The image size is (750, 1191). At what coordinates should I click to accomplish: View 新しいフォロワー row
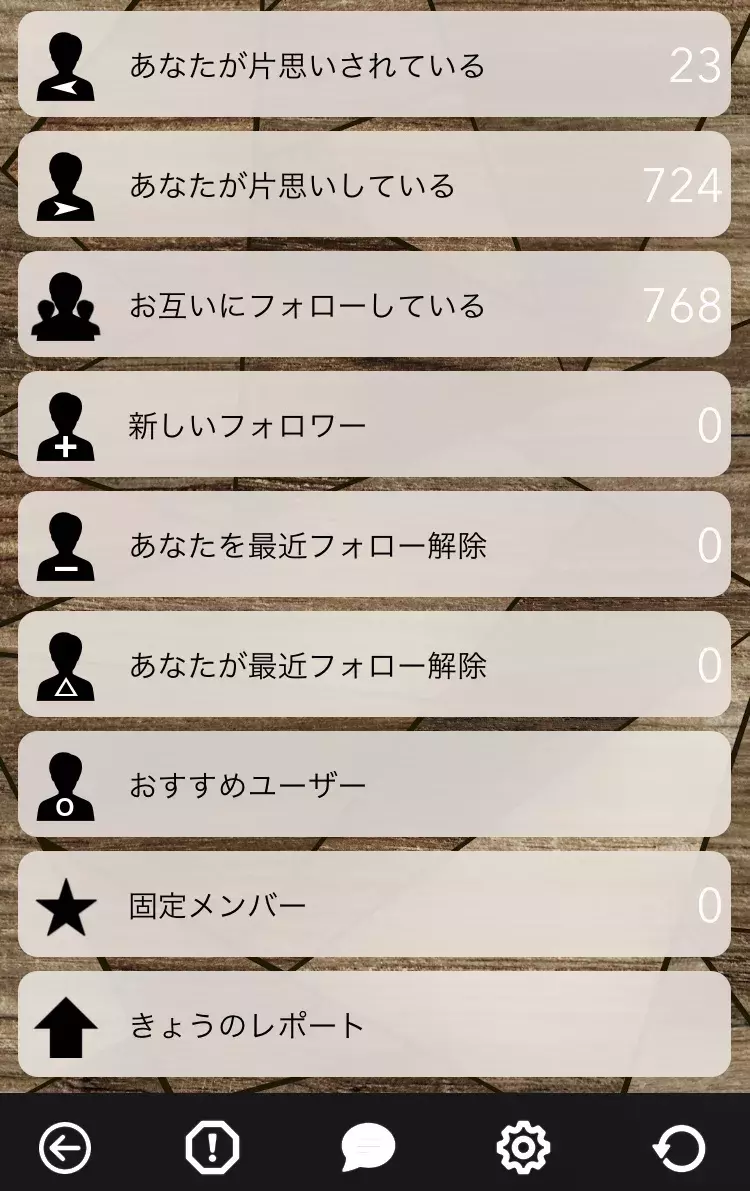(374, 425)
